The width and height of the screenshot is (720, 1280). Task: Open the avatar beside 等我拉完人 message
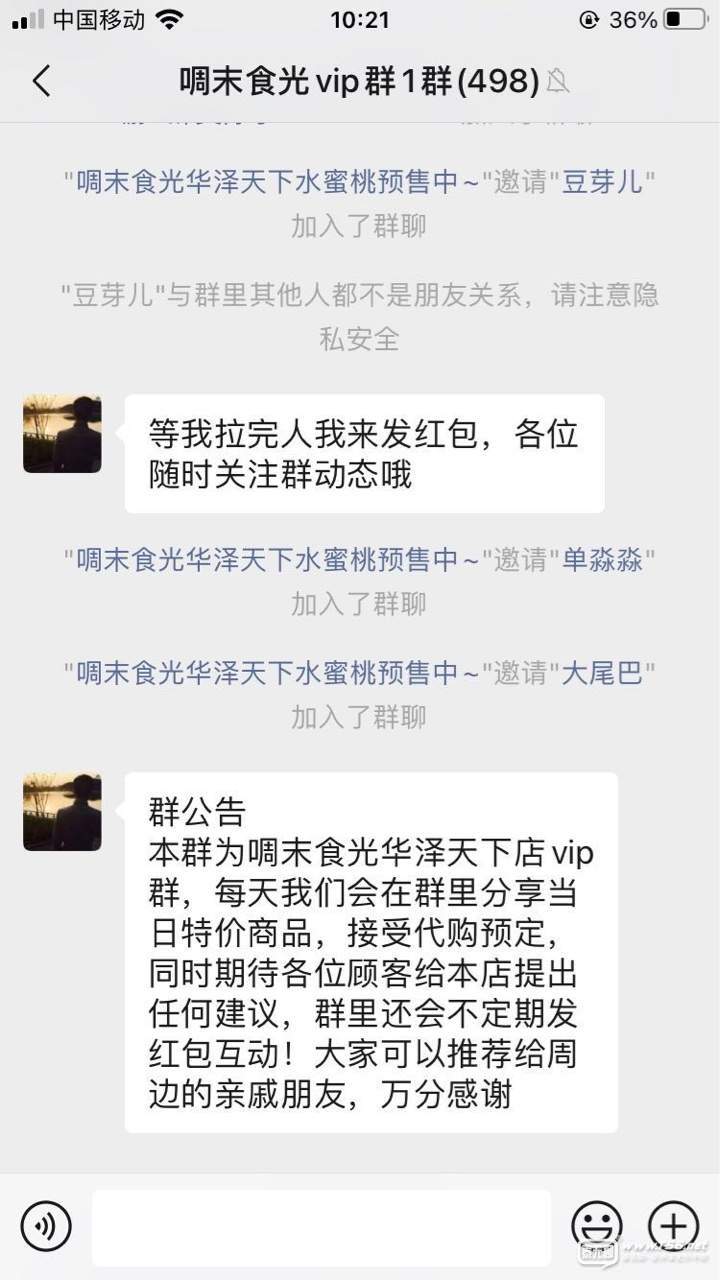62,433
